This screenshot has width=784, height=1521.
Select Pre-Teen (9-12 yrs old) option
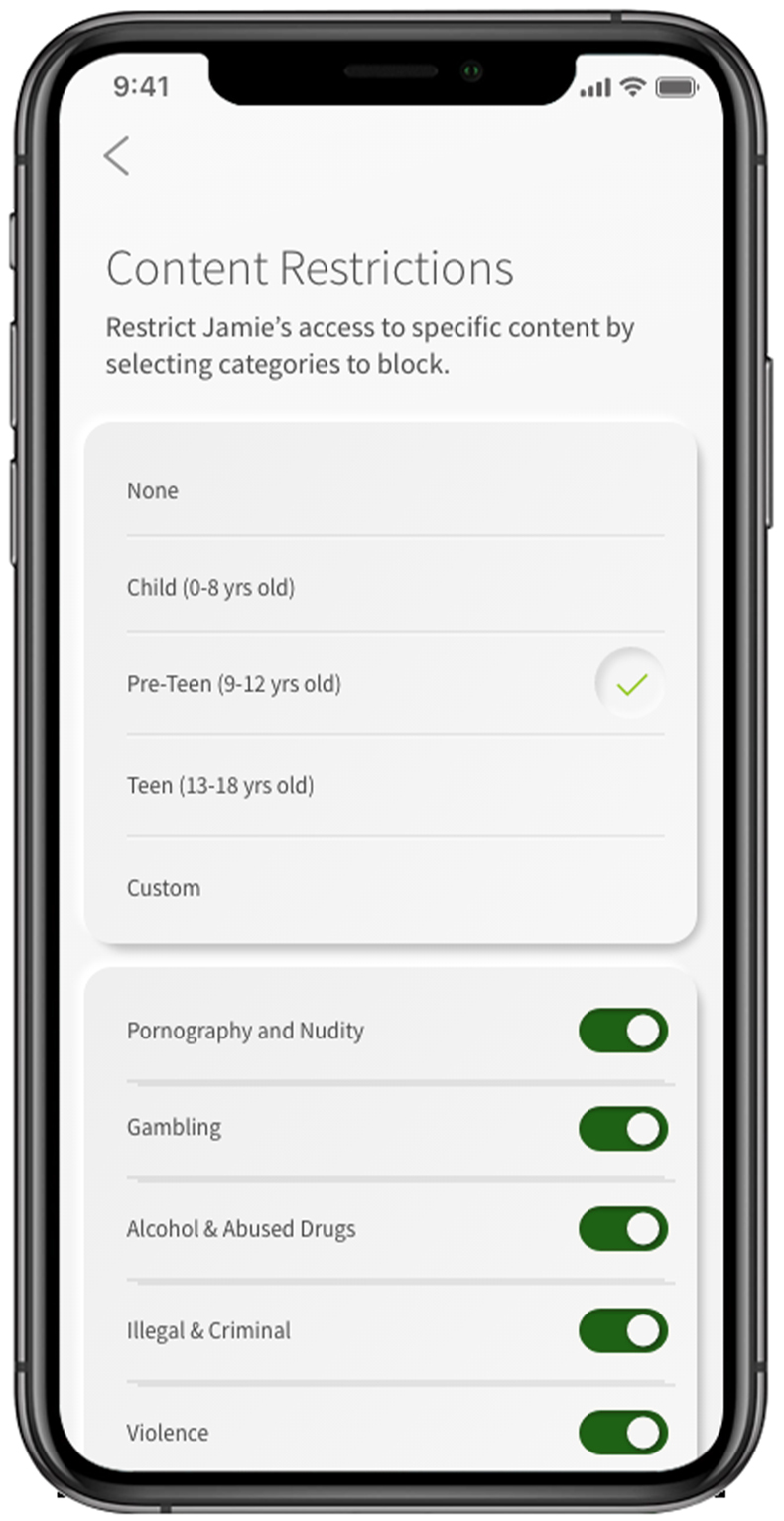(x=394, y=685)
